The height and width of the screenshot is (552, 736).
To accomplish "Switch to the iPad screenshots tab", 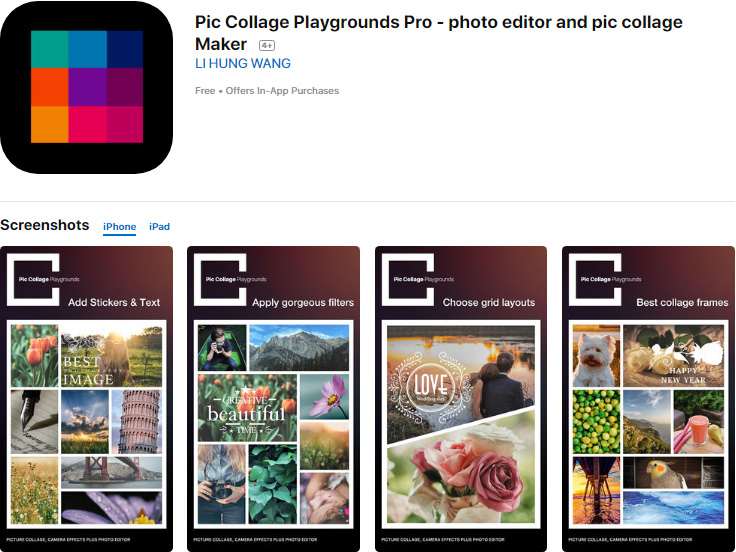I will click(159, 227).
